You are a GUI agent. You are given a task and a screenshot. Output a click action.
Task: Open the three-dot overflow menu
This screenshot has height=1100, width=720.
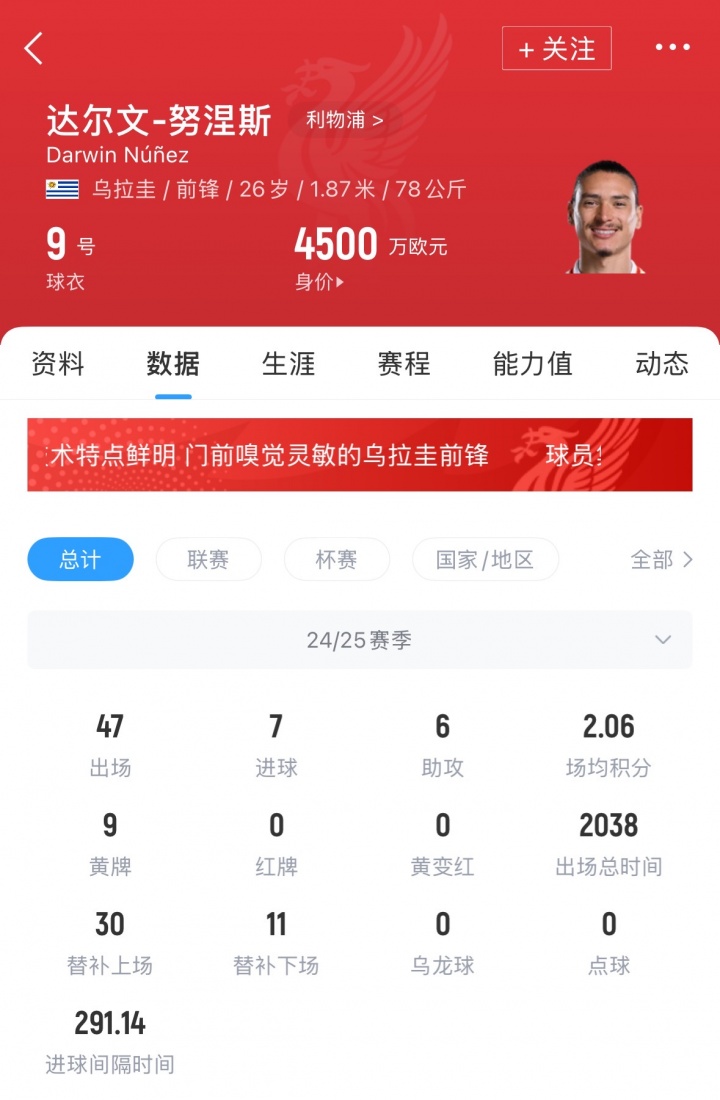(672, 48)
